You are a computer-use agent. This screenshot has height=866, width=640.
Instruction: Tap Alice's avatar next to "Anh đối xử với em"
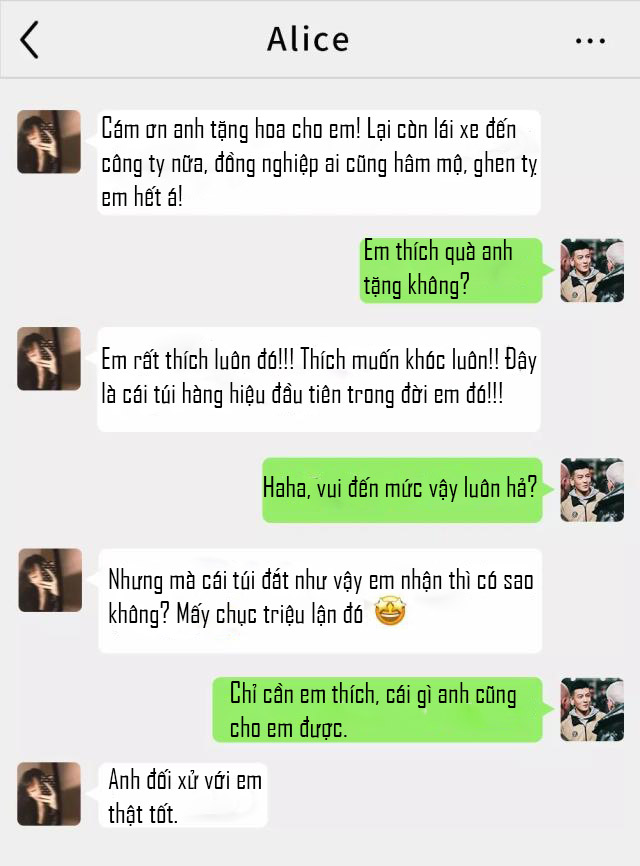49,794
